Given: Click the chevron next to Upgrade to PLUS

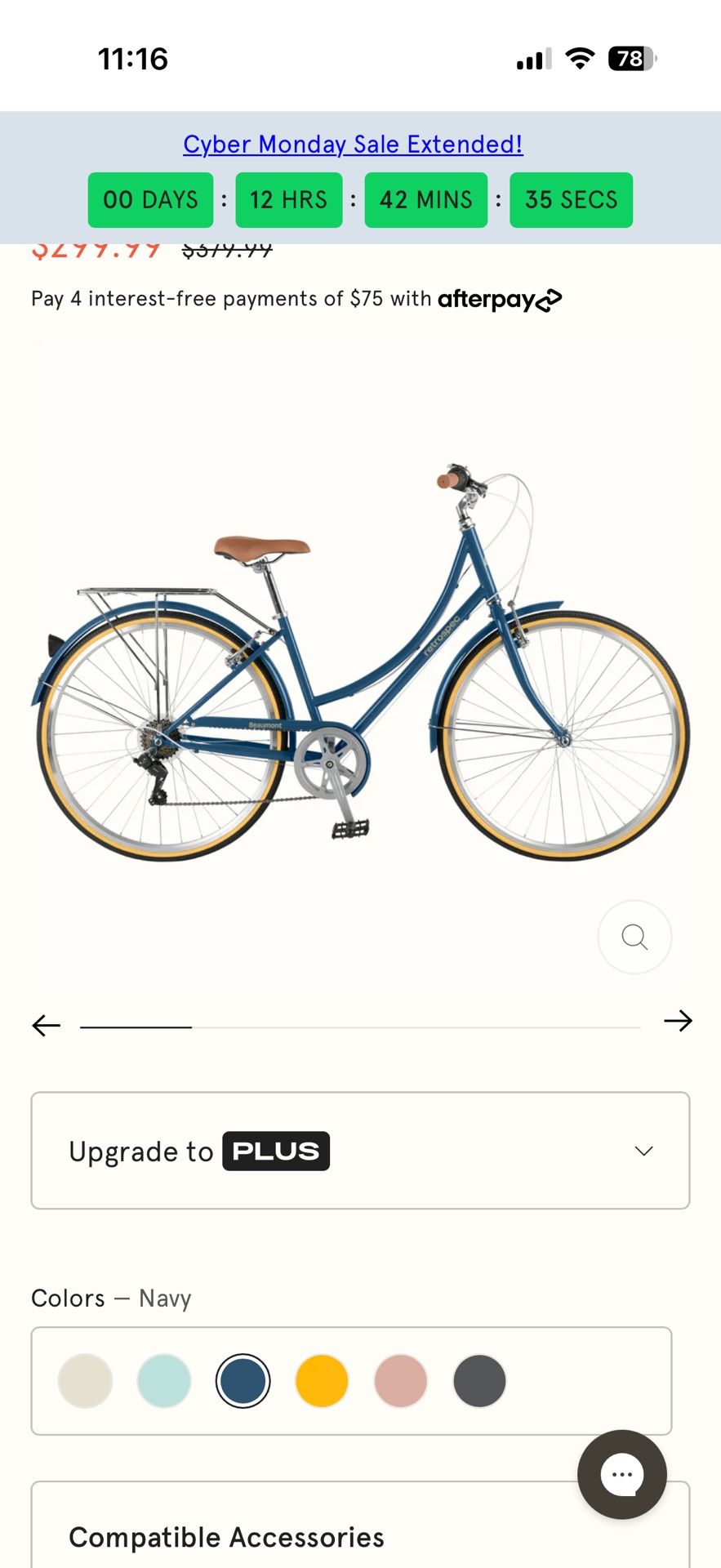Looking at the screenshot, I should (644, 1150).
